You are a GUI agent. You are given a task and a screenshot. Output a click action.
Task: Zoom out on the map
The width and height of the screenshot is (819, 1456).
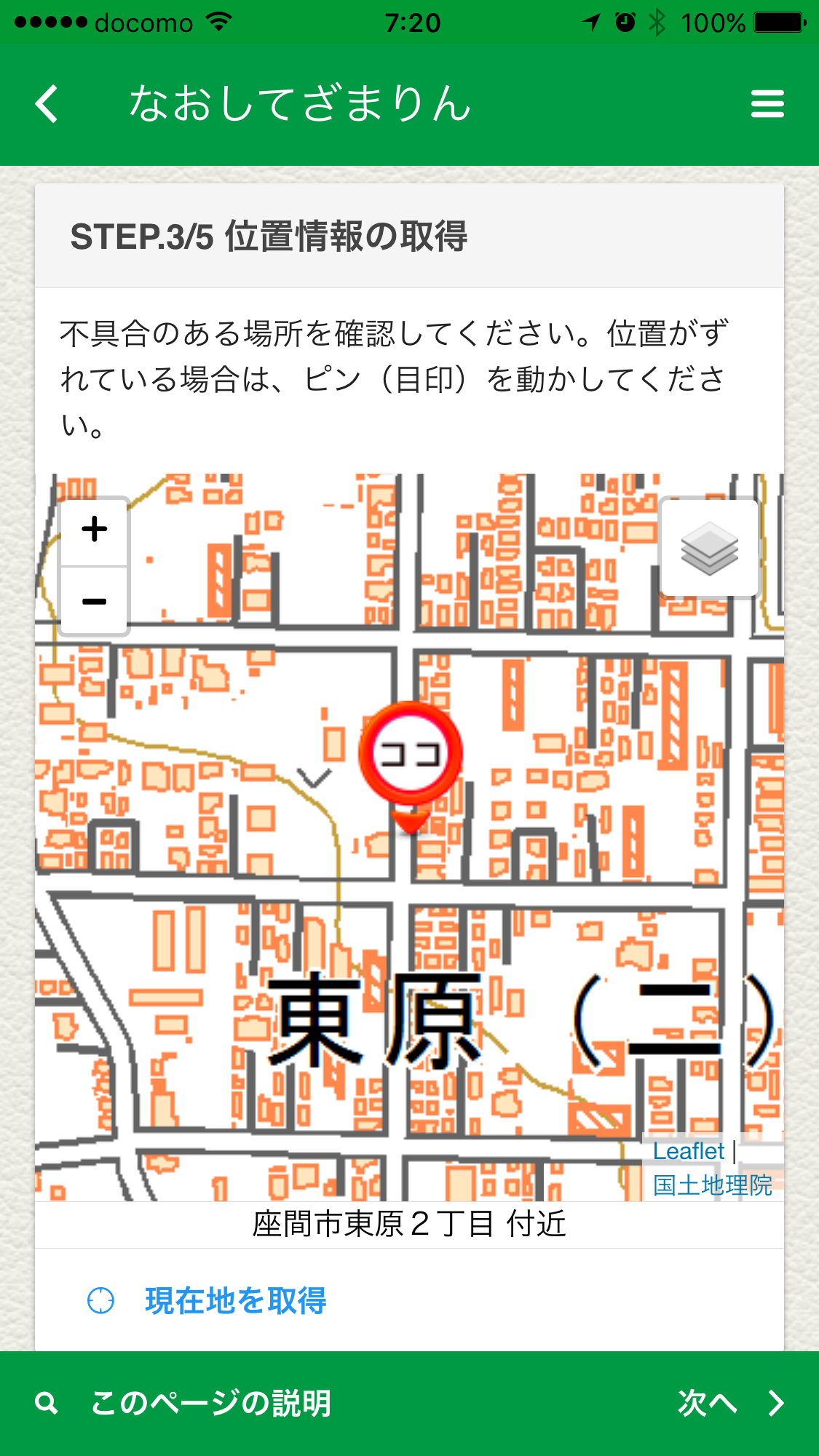[x=95, y=601]
